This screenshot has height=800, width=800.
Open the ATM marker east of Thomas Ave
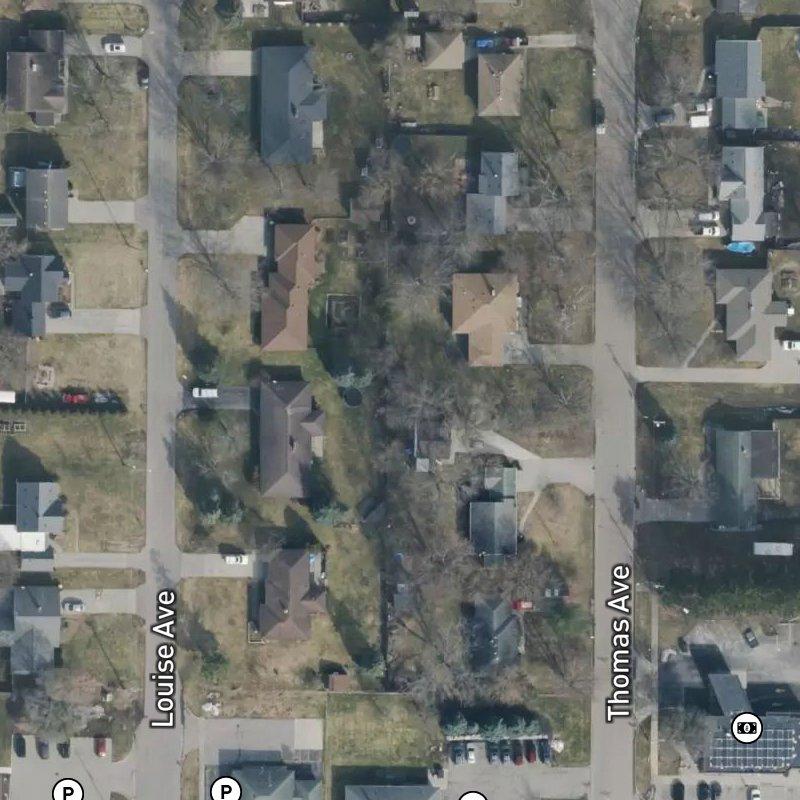pyautogui.click(x=746, y=728)
